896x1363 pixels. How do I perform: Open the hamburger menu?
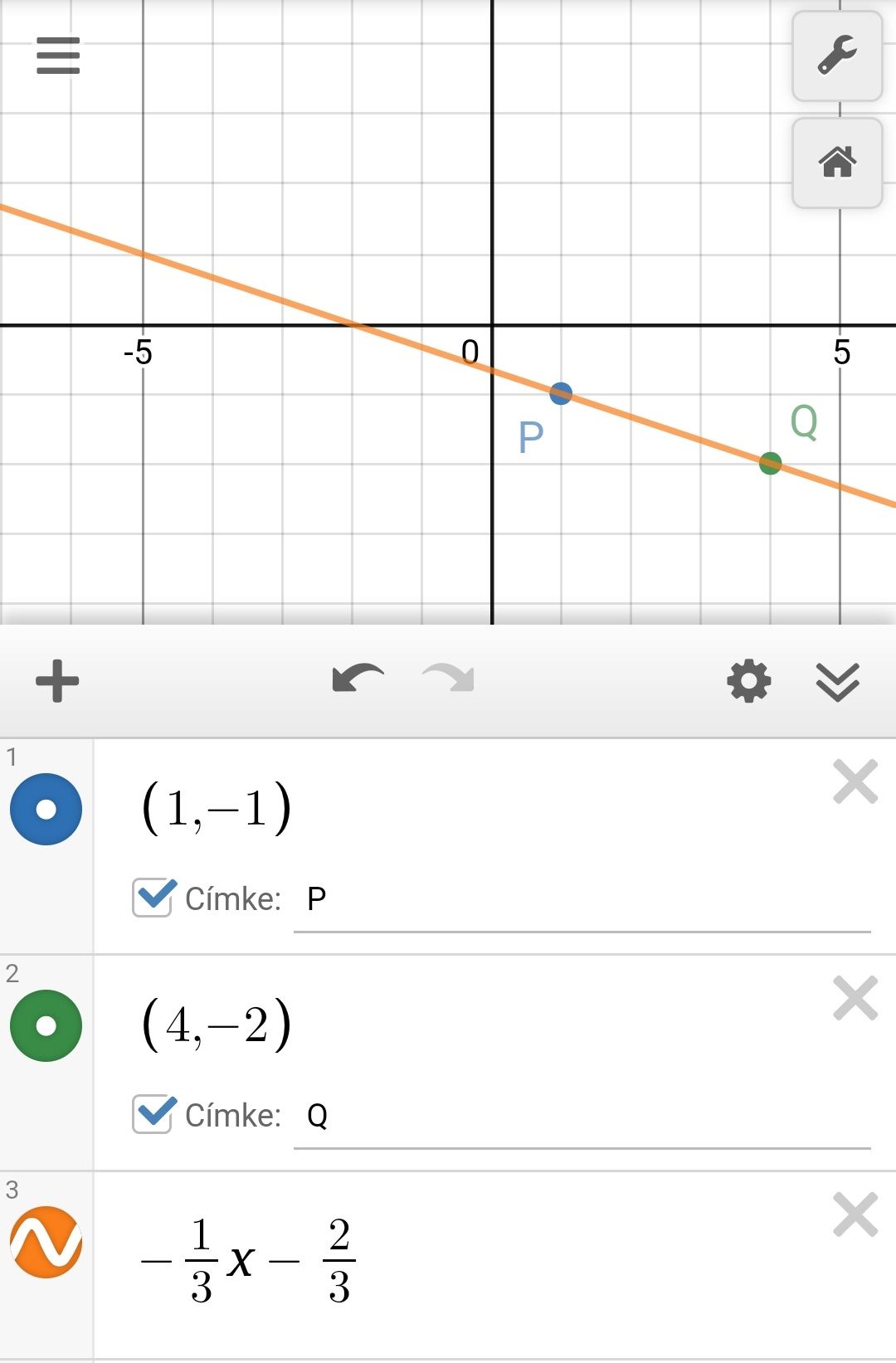coord(58,56)
